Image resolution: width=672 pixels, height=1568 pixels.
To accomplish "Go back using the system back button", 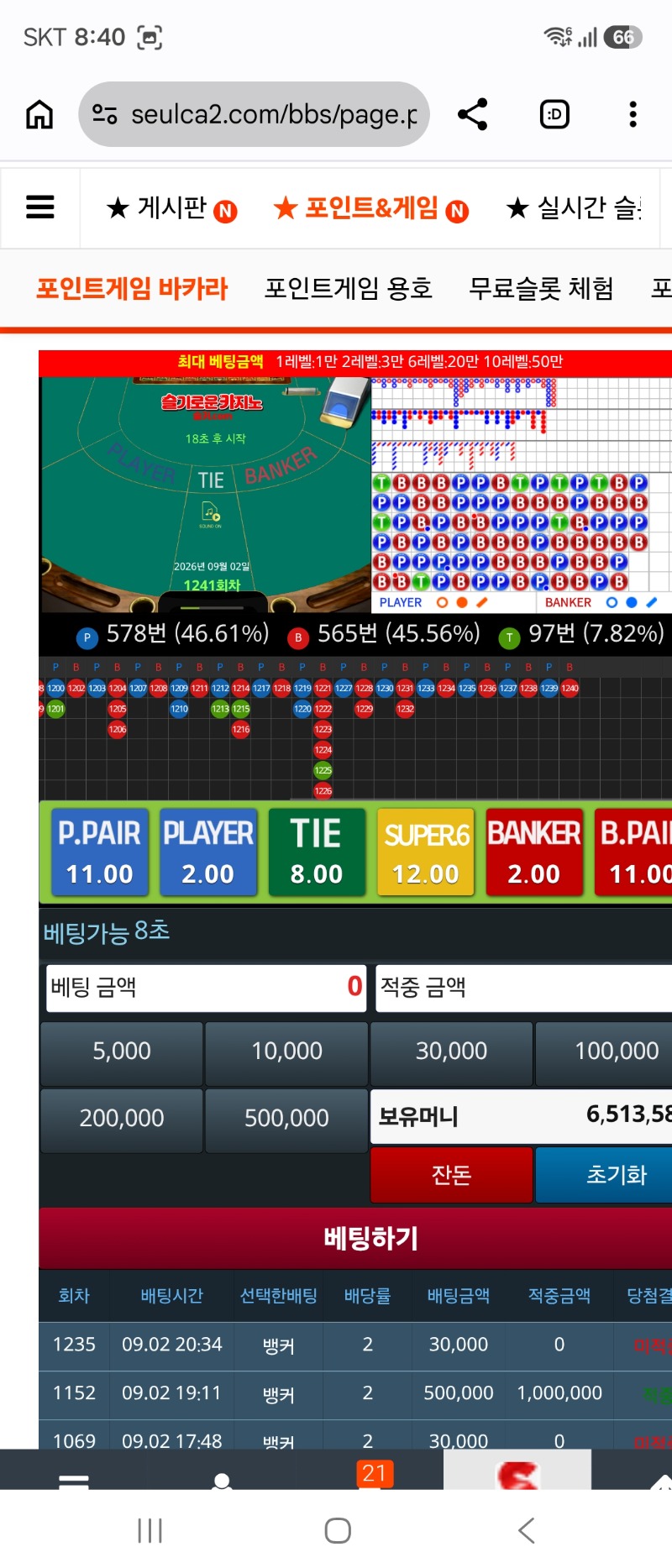I will click(527, 1530).
